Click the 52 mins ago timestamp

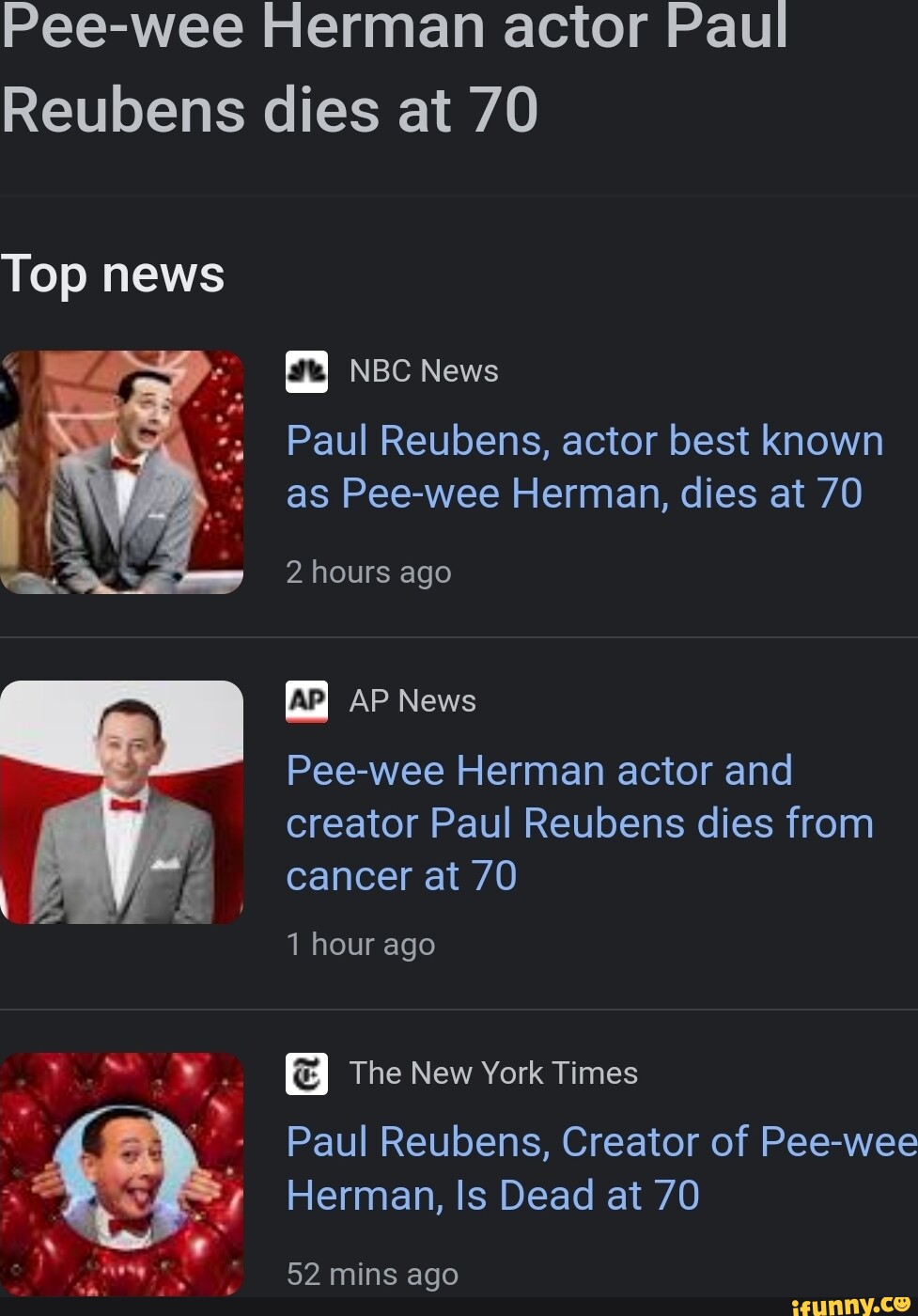click(371, 1274)
